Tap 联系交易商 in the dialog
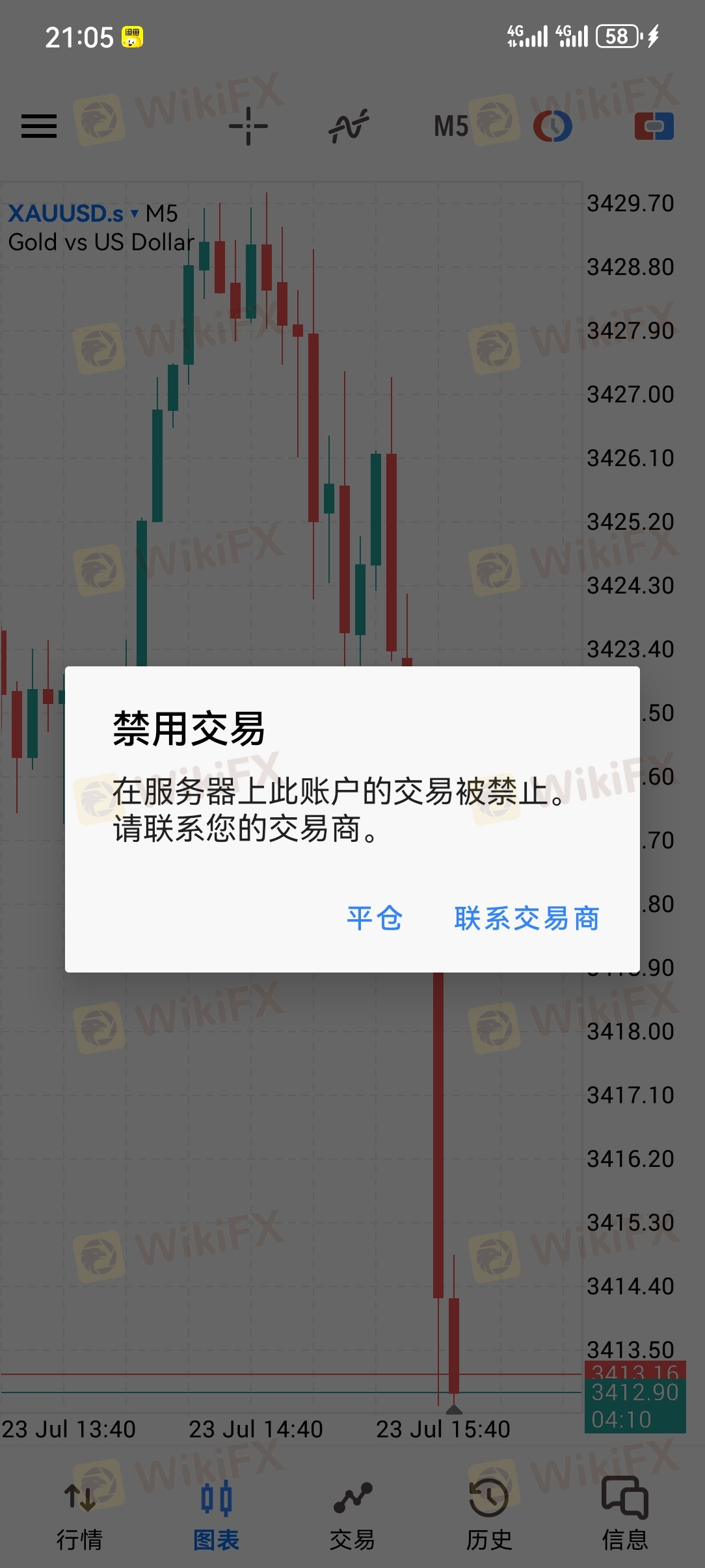The image size is (705, 1568). pos(527,919)
